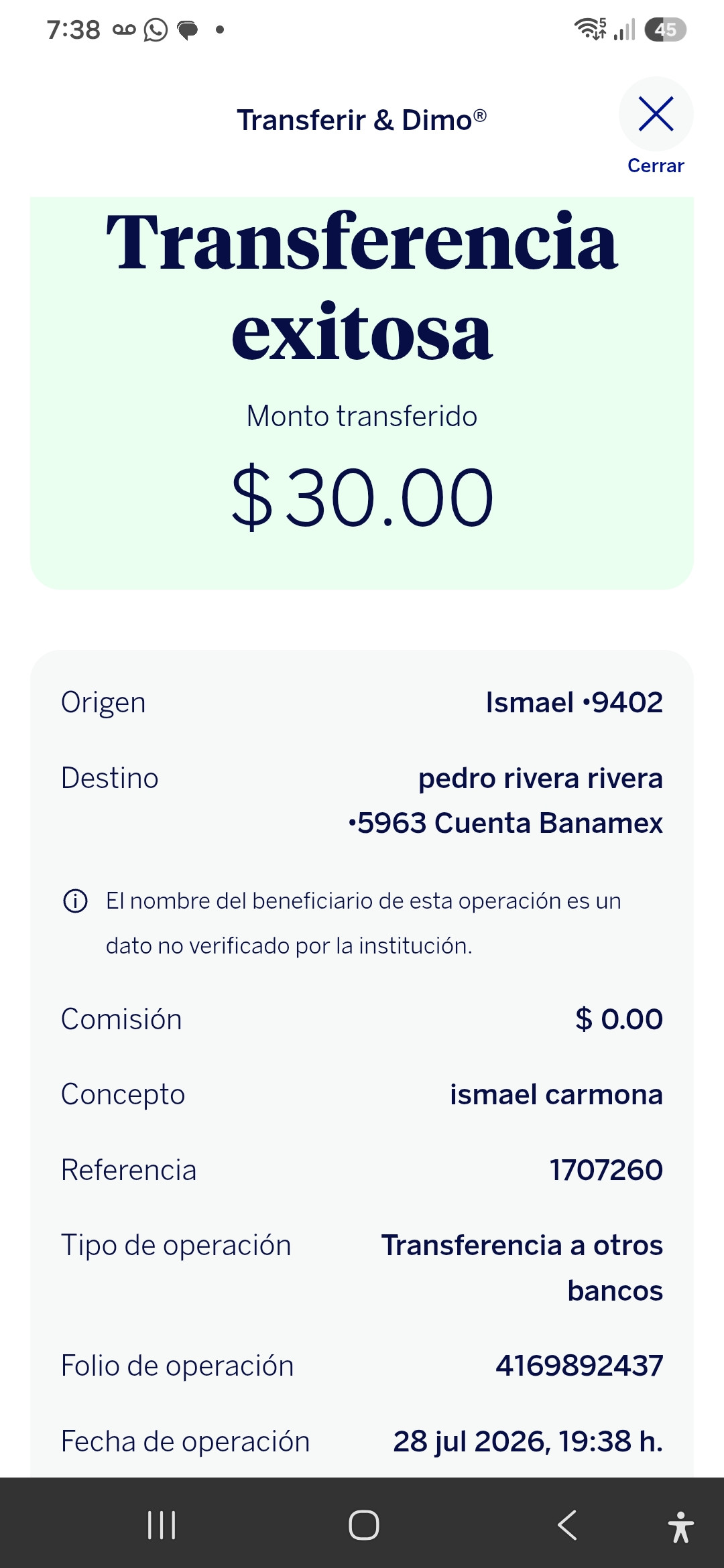Screen dimensions: 724x1568
Task: Open the system home button
Action: pos(363,1526)
